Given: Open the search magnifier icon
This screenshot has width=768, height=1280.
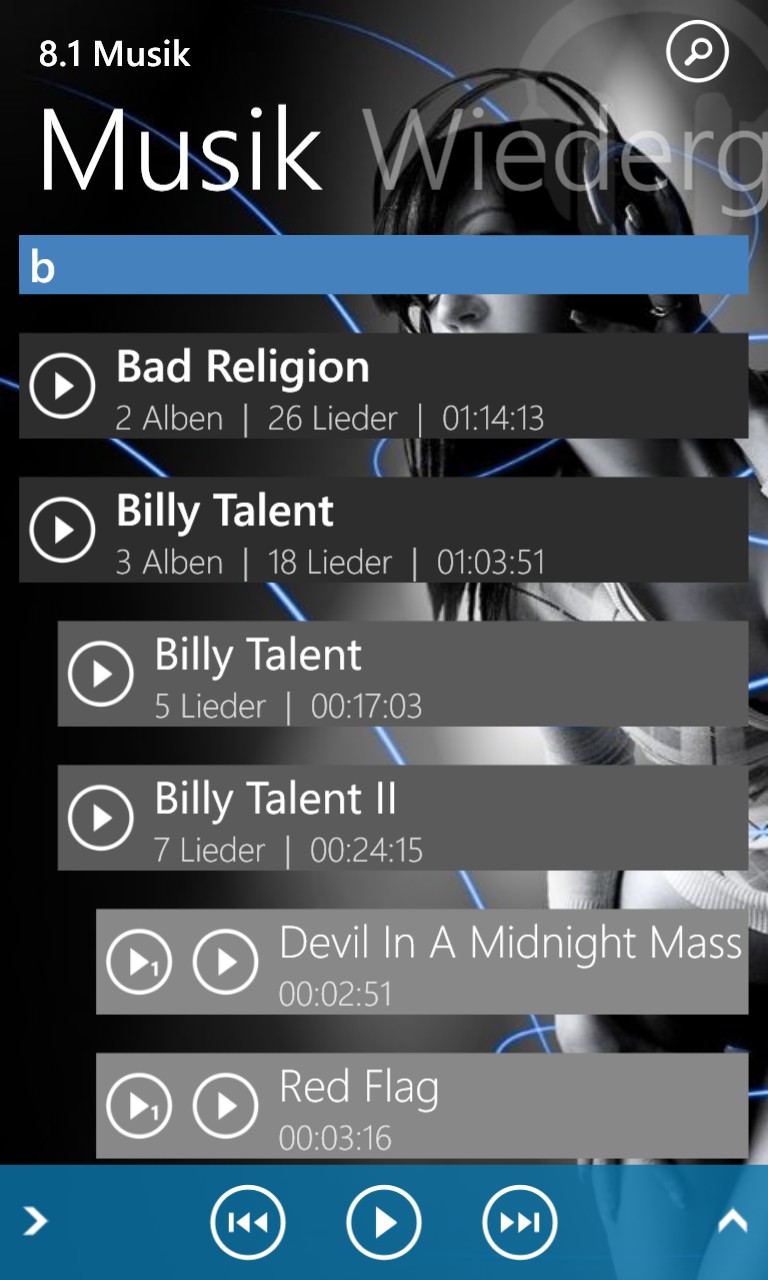Looking at the screenshot, I should pos(697,49).
